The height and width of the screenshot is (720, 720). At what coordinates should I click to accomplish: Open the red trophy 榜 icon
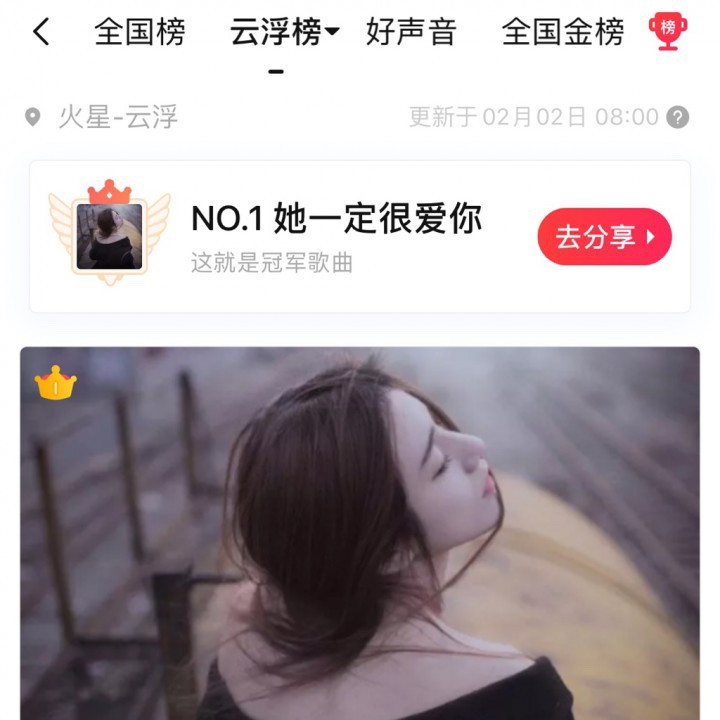tap(668, 29)
